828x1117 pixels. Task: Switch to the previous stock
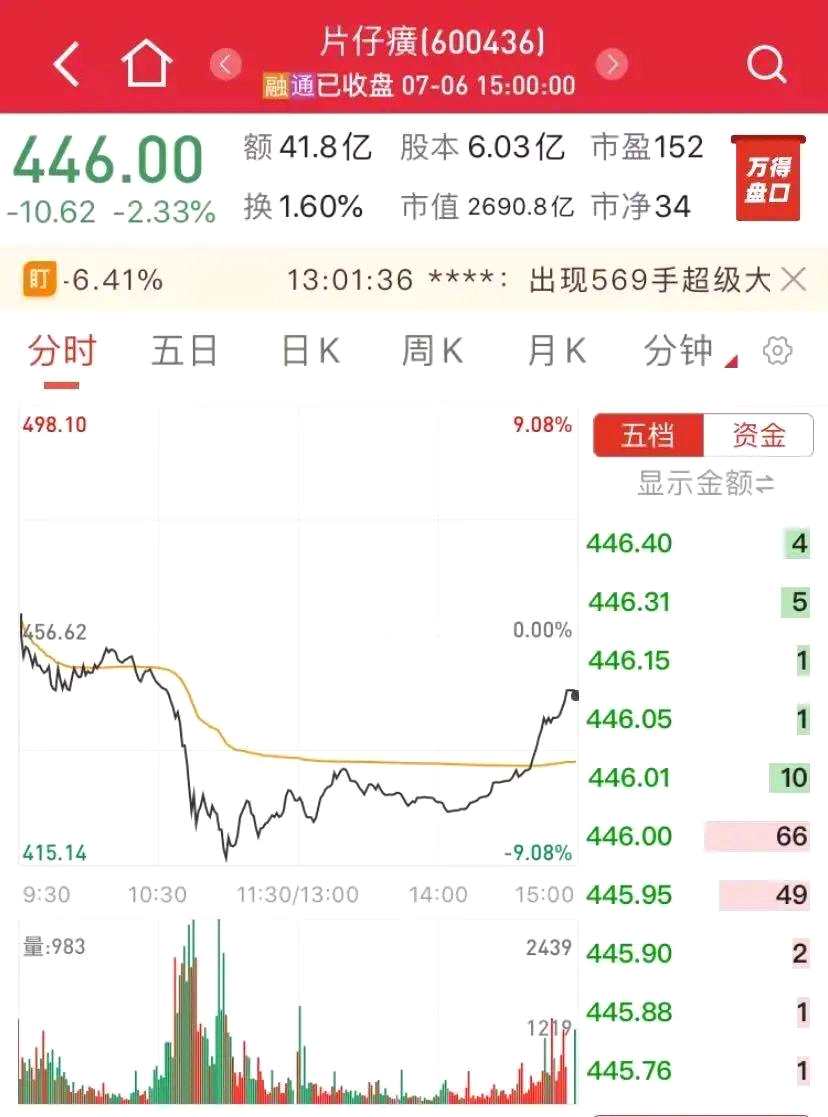click(226, 65)
